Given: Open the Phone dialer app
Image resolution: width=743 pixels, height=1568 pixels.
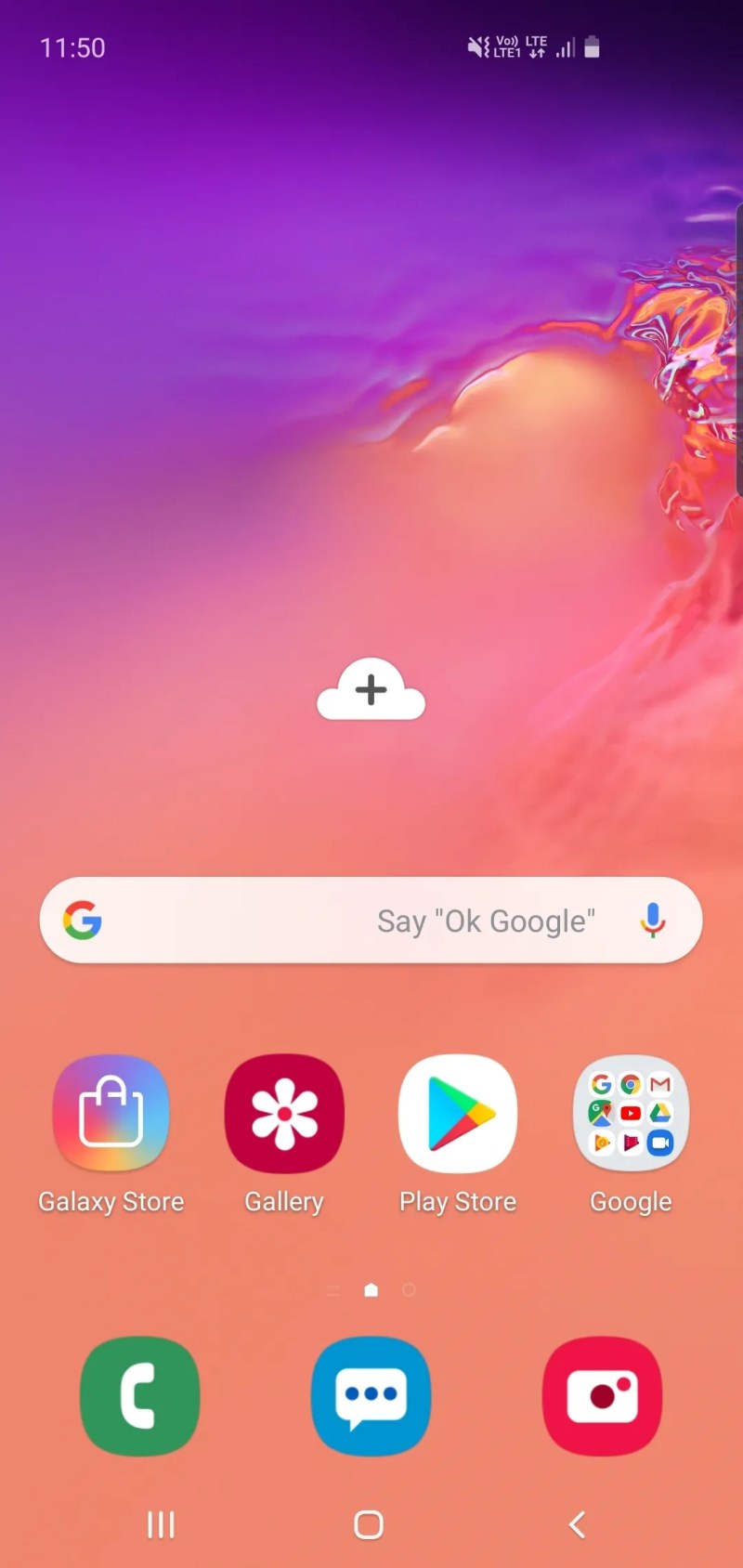Looking at the screenshot, I should (x=140, y=1395).
